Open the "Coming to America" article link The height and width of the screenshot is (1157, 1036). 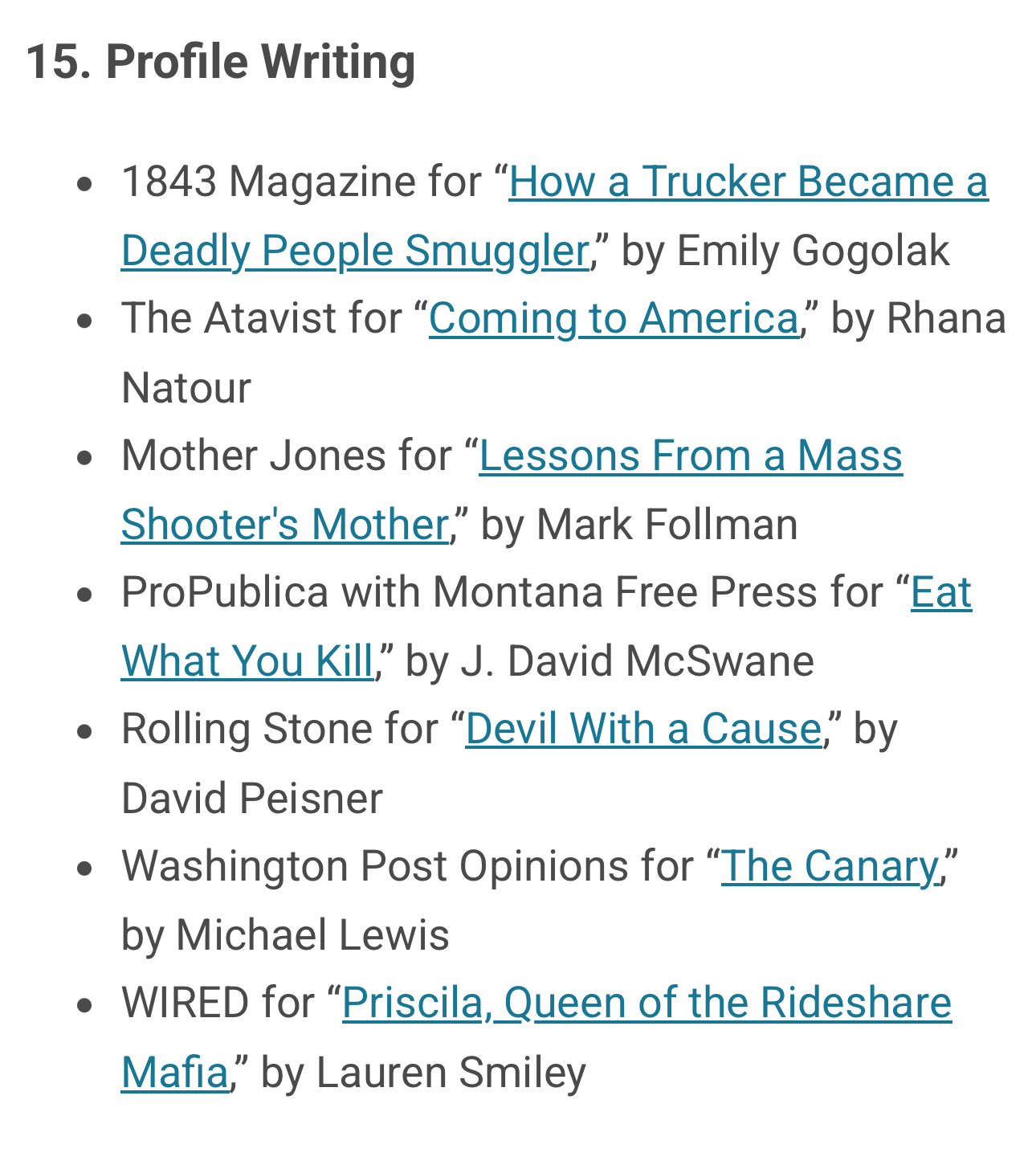point(614,318)
